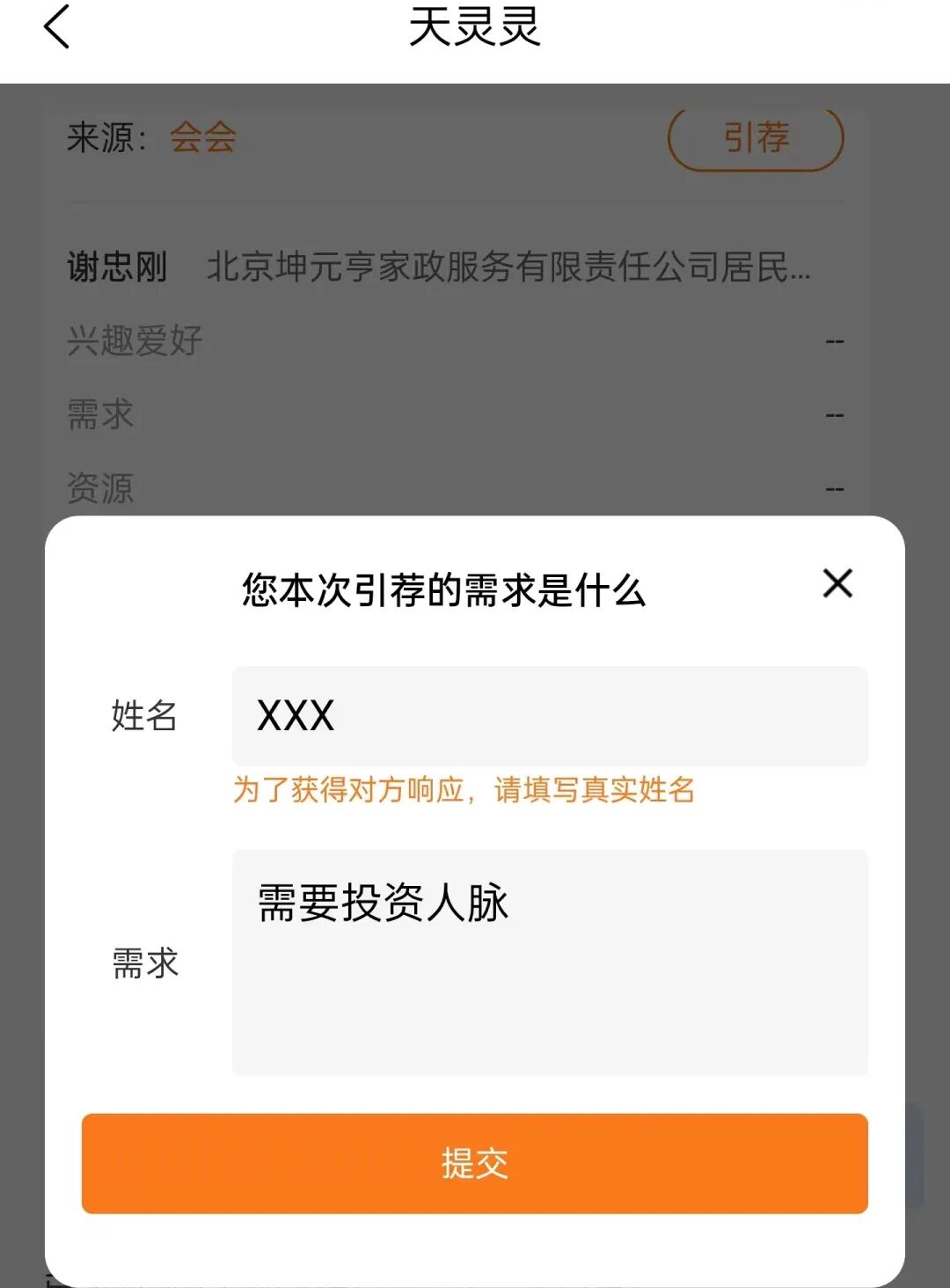Submit the form via 提交 button

point(475,1163)
